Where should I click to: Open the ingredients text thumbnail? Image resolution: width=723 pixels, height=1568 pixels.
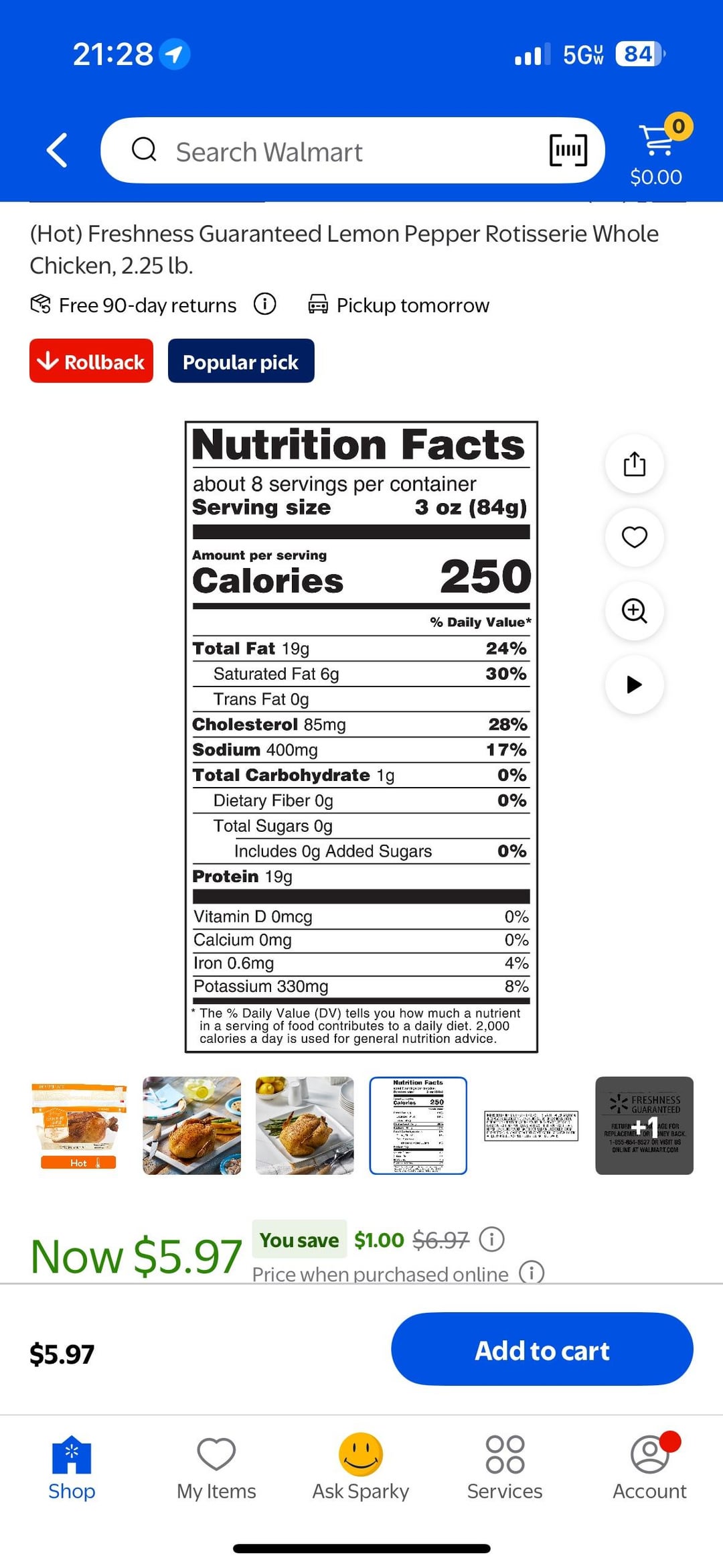531,1125
